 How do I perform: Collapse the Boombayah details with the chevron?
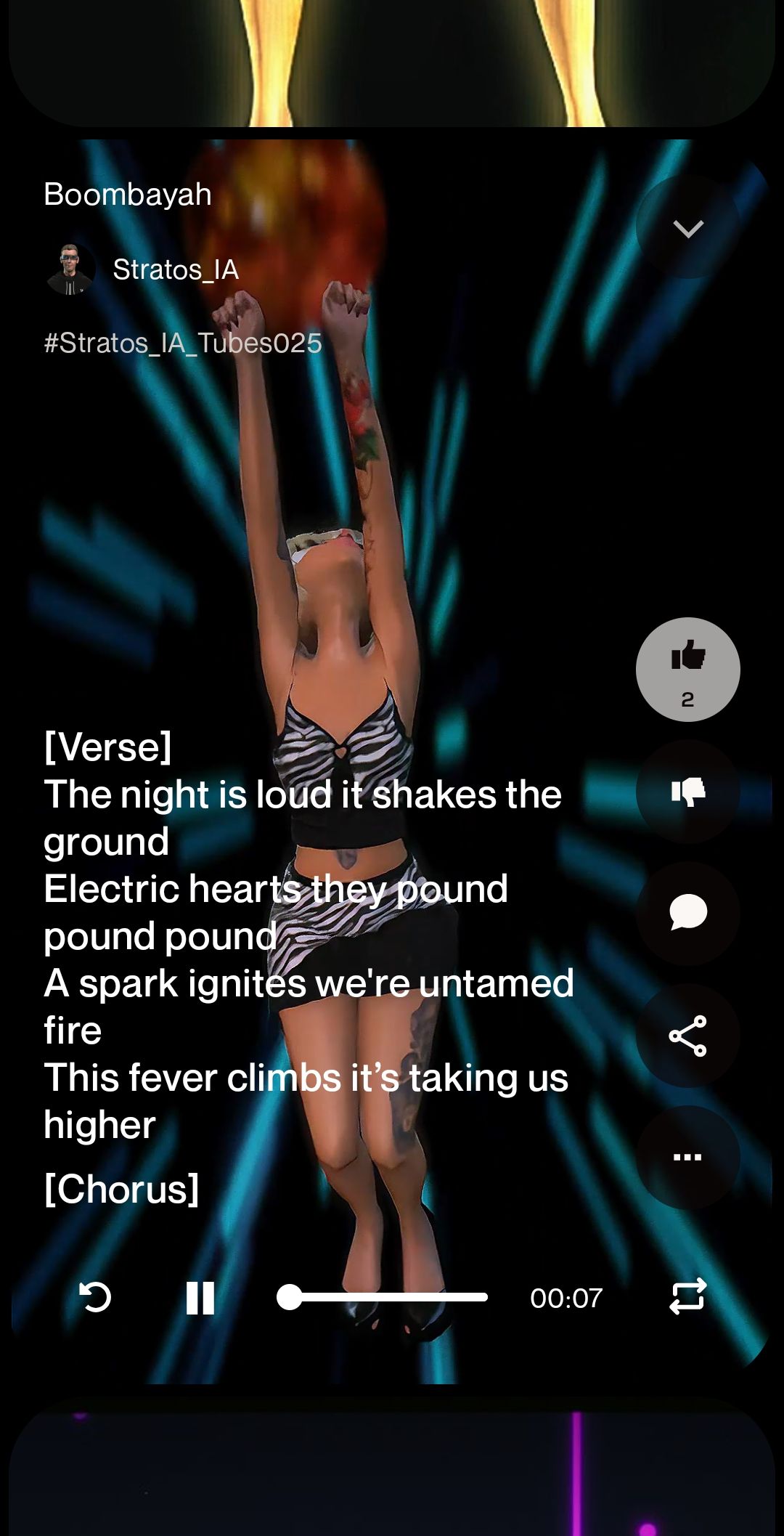pos(687,228)
